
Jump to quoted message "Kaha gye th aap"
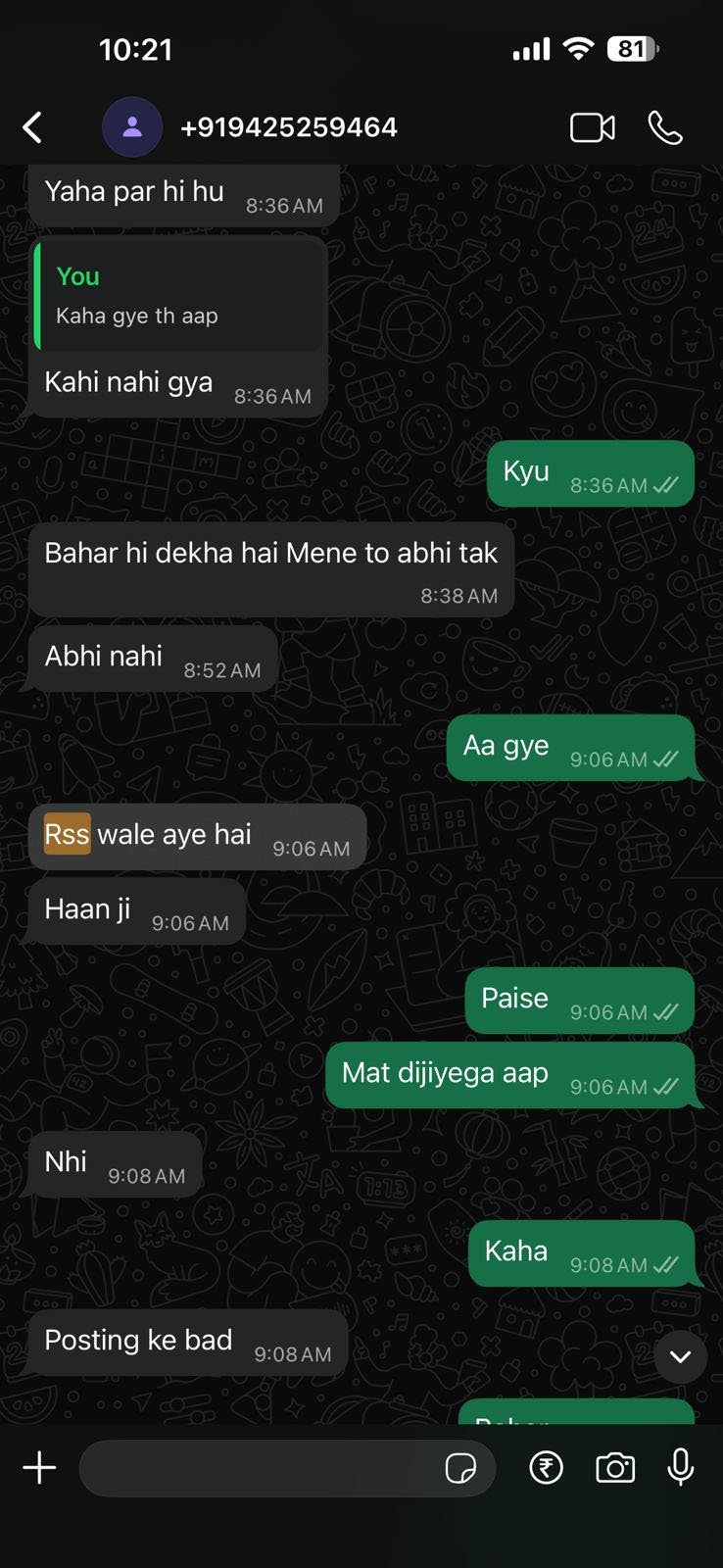[178, 296]
